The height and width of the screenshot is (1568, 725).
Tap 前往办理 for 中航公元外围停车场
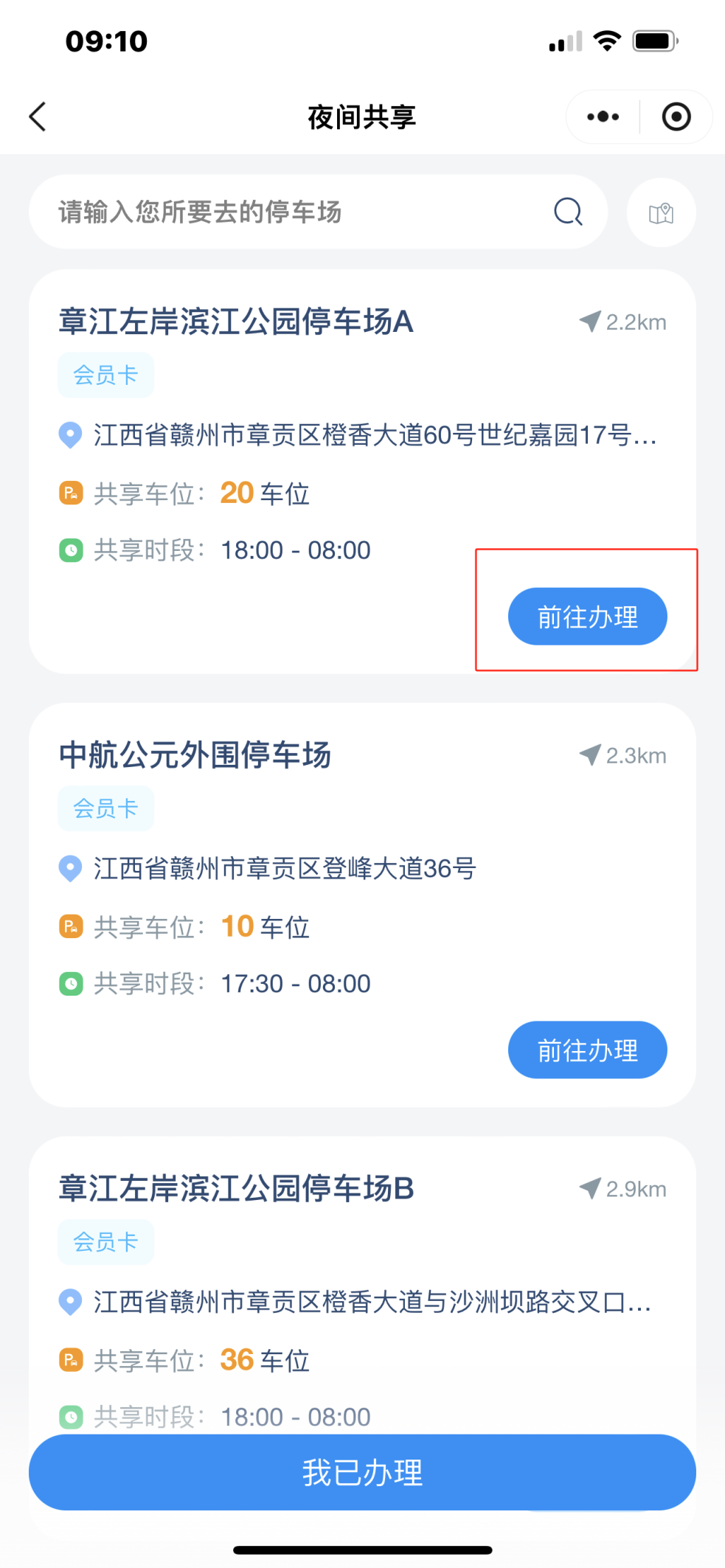[x=587, y=1050]
